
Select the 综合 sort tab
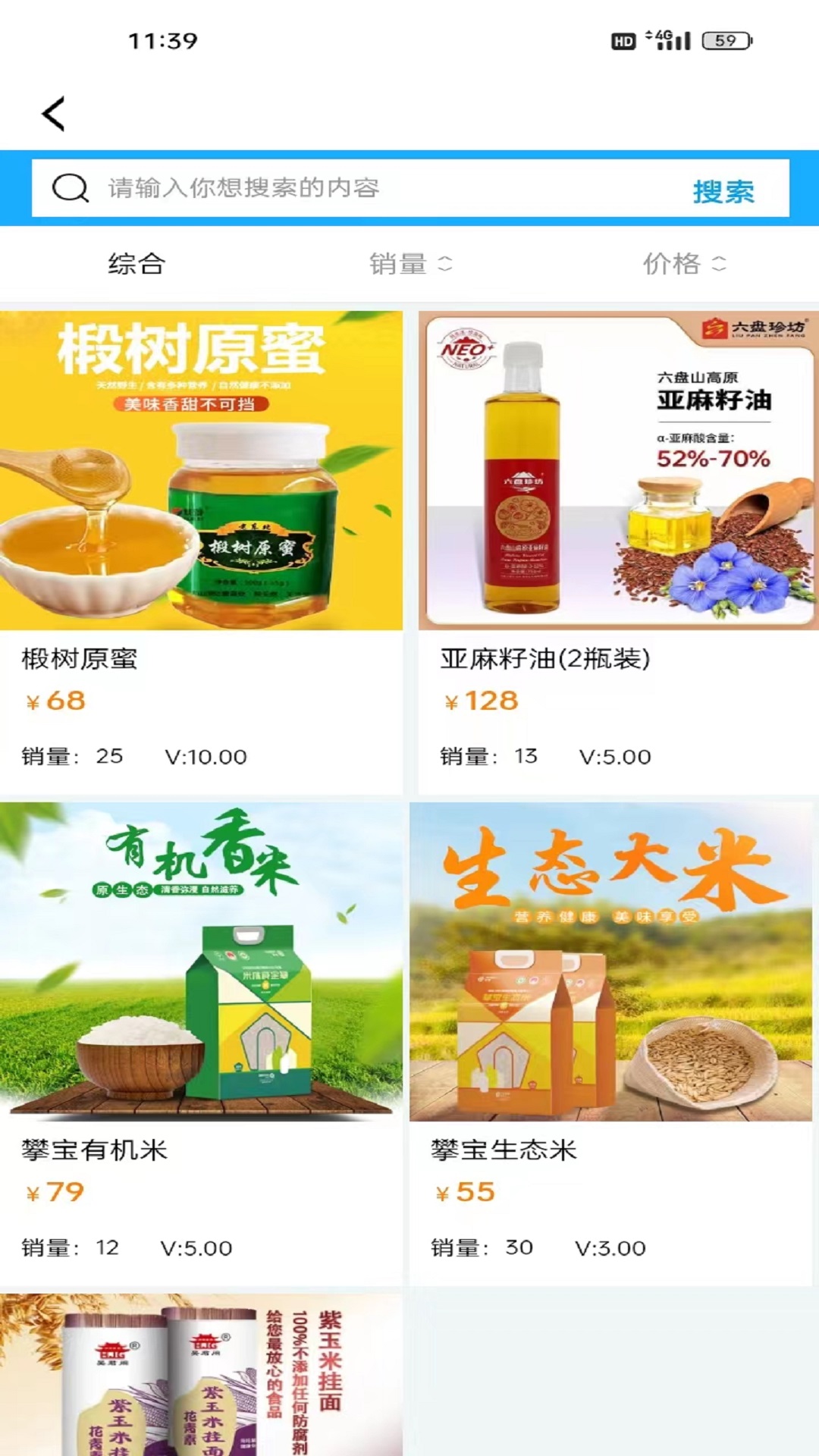(136, 264)
